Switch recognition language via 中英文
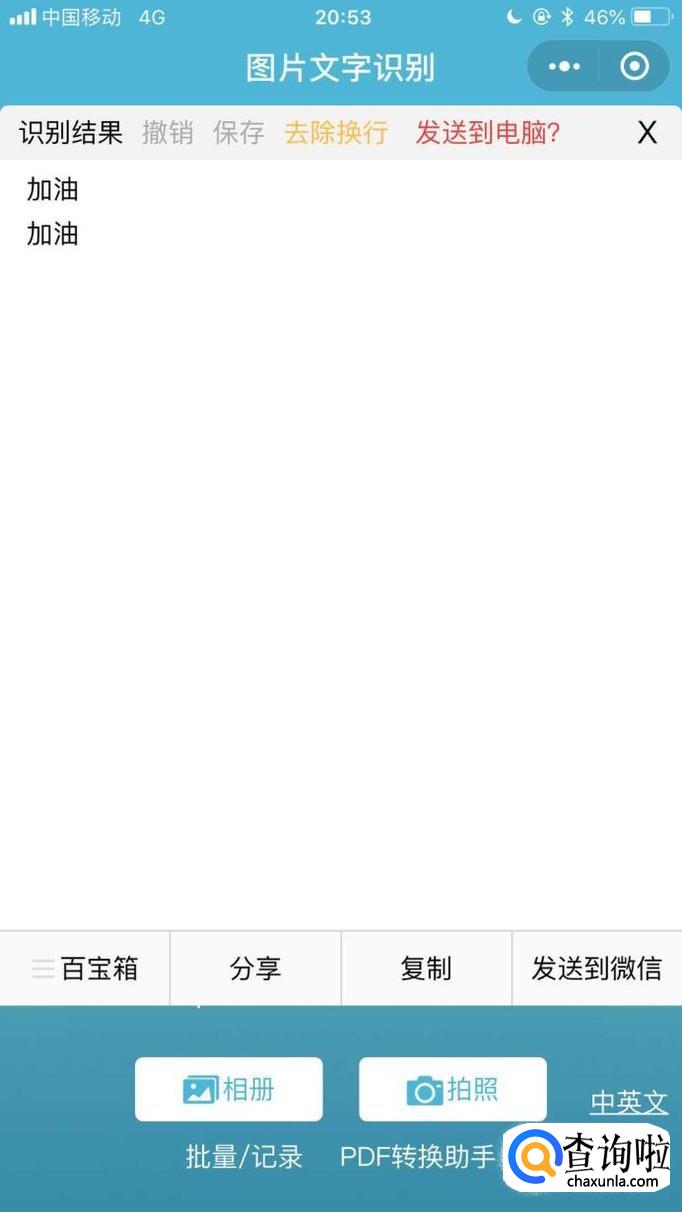The image size is (682, 1212). (629, 1102)
